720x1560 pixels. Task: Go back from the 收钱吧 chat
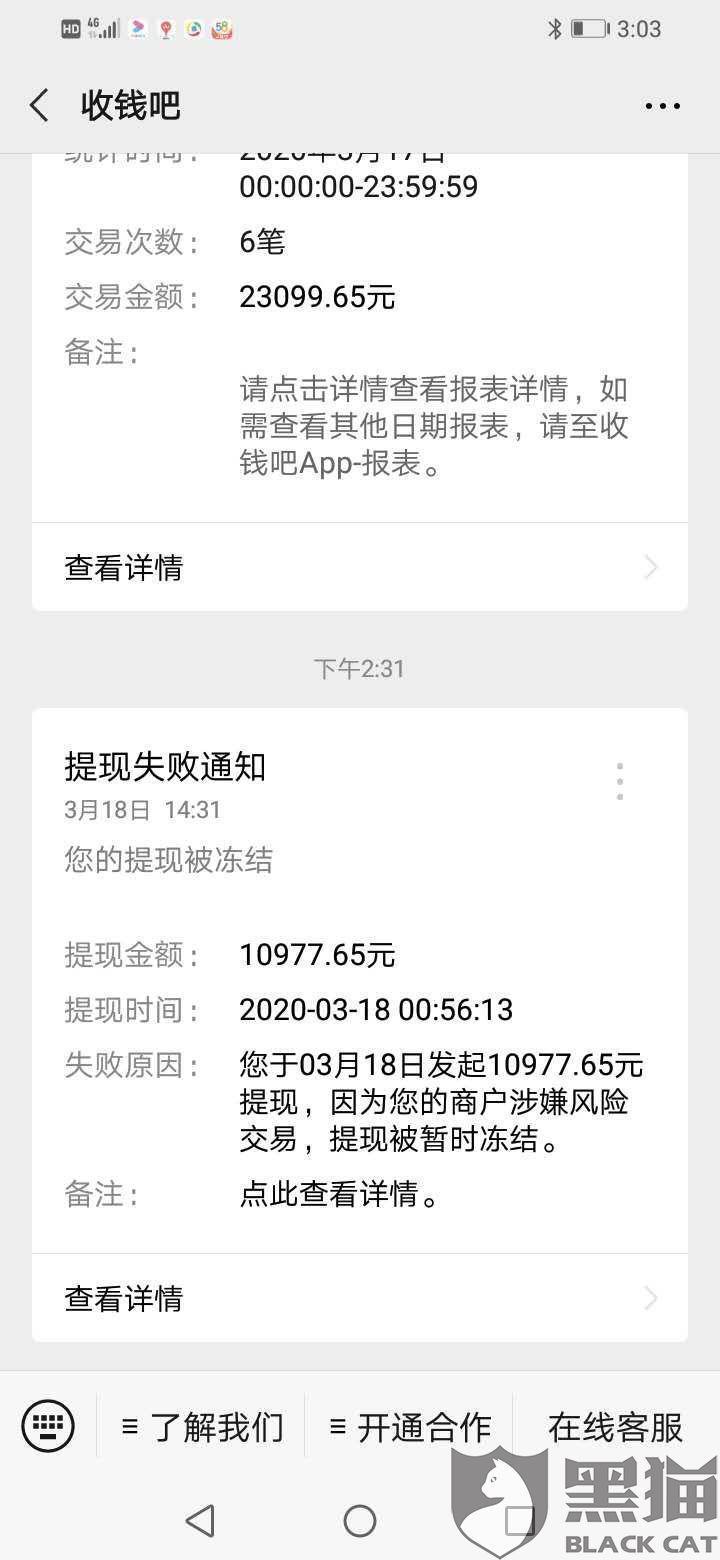40,106
